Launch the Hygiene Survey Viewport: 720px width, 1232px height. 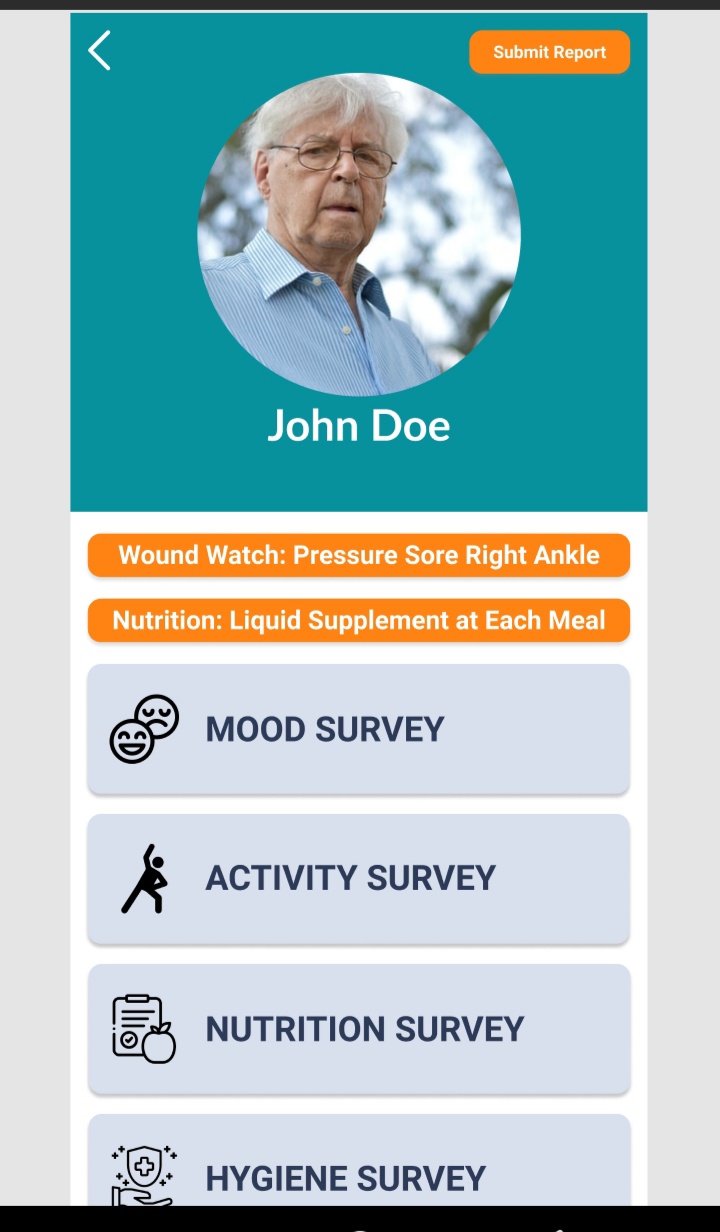(x=359, y=1170)
